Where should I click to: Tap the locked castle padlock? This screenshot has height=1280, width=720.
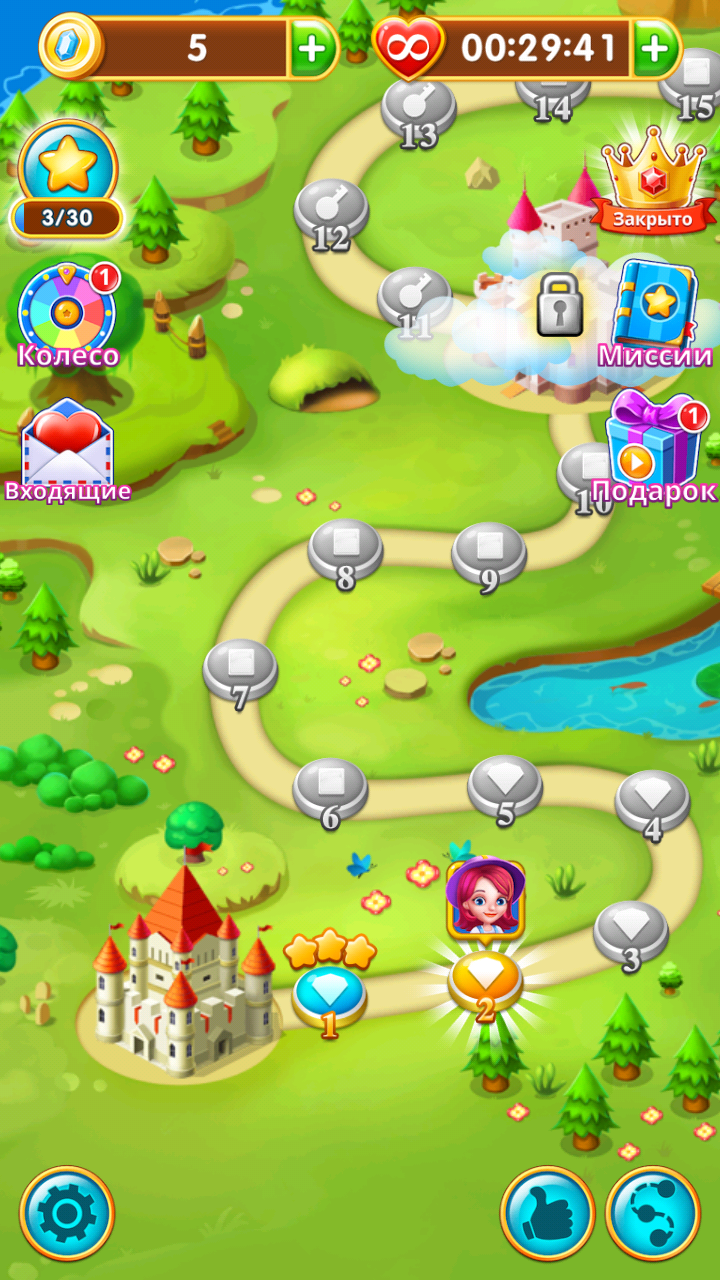[x=559, y=304]
